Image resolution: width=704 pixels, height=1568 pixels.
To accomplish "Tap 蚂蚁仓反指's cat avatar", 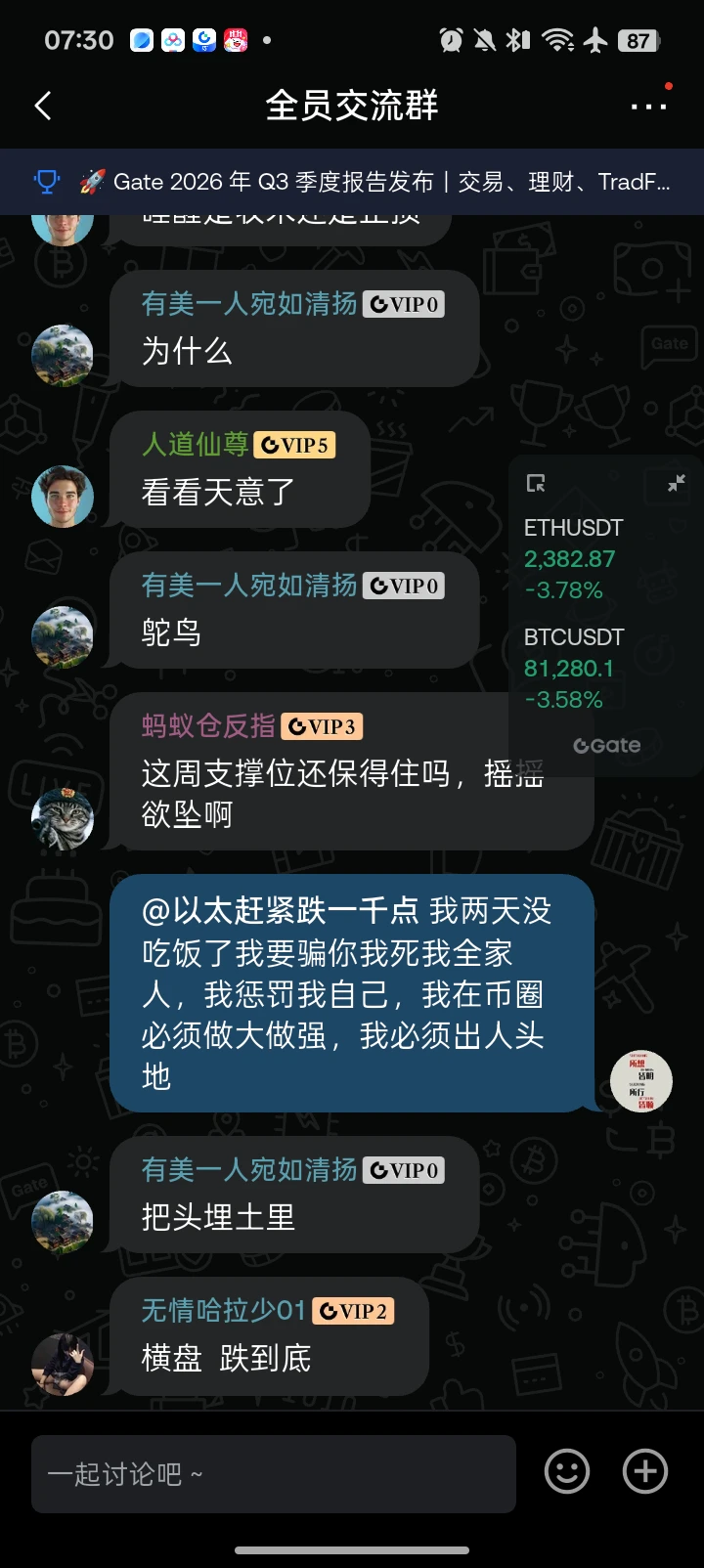I will pyautogui.click(x=63, y=817).
